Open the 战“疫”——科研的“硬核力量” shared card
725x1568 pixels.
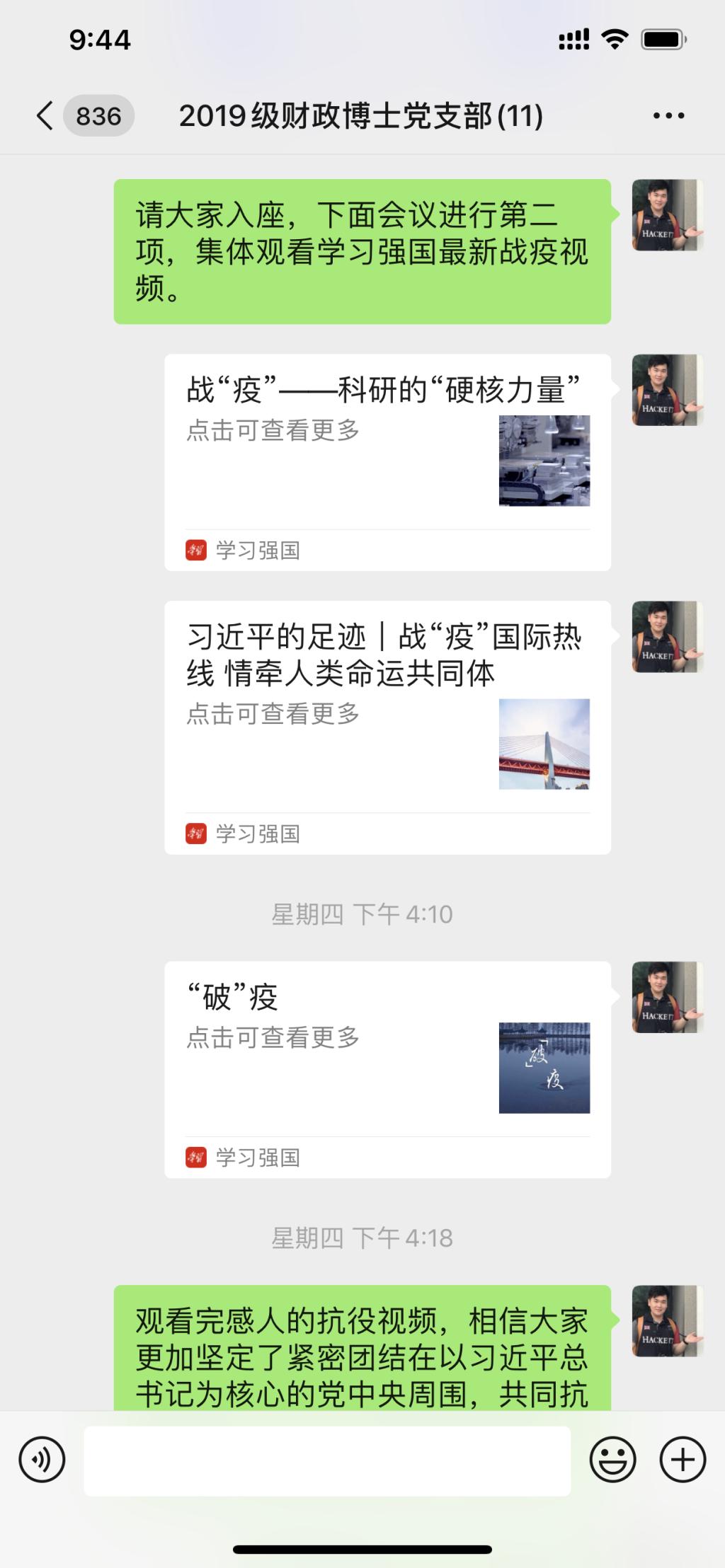point(387,461)
